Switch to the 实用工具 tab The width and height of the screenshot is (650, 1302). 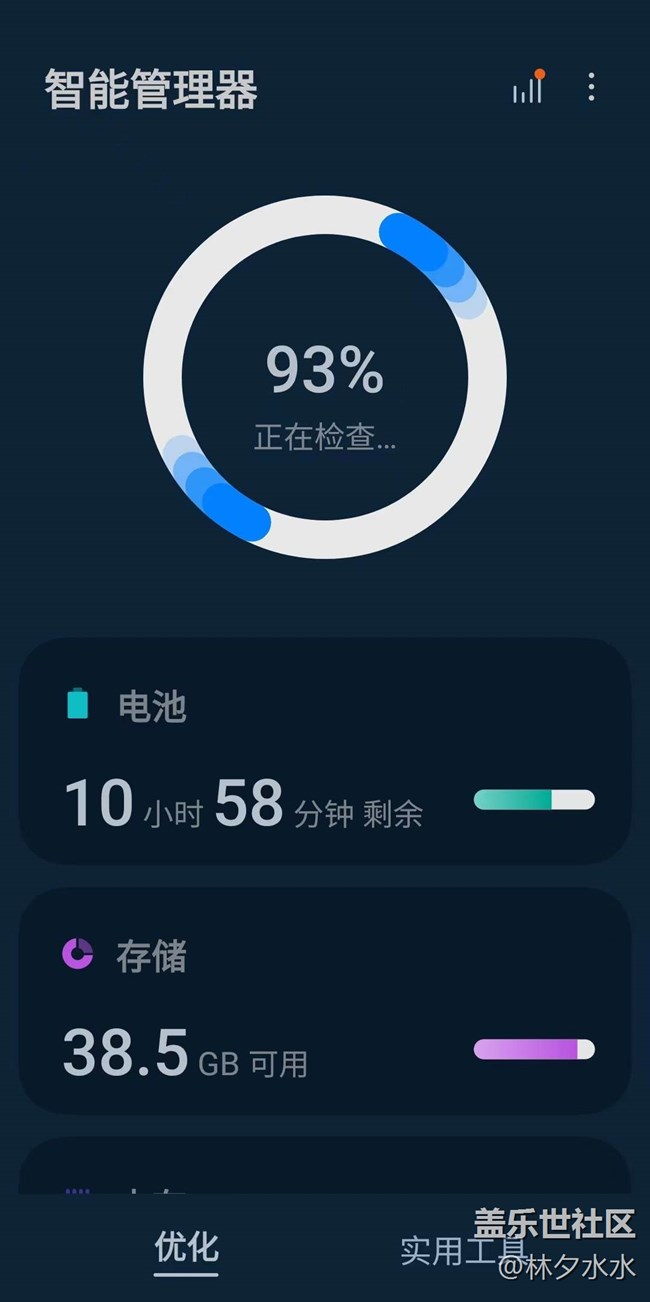[464, 1249]
